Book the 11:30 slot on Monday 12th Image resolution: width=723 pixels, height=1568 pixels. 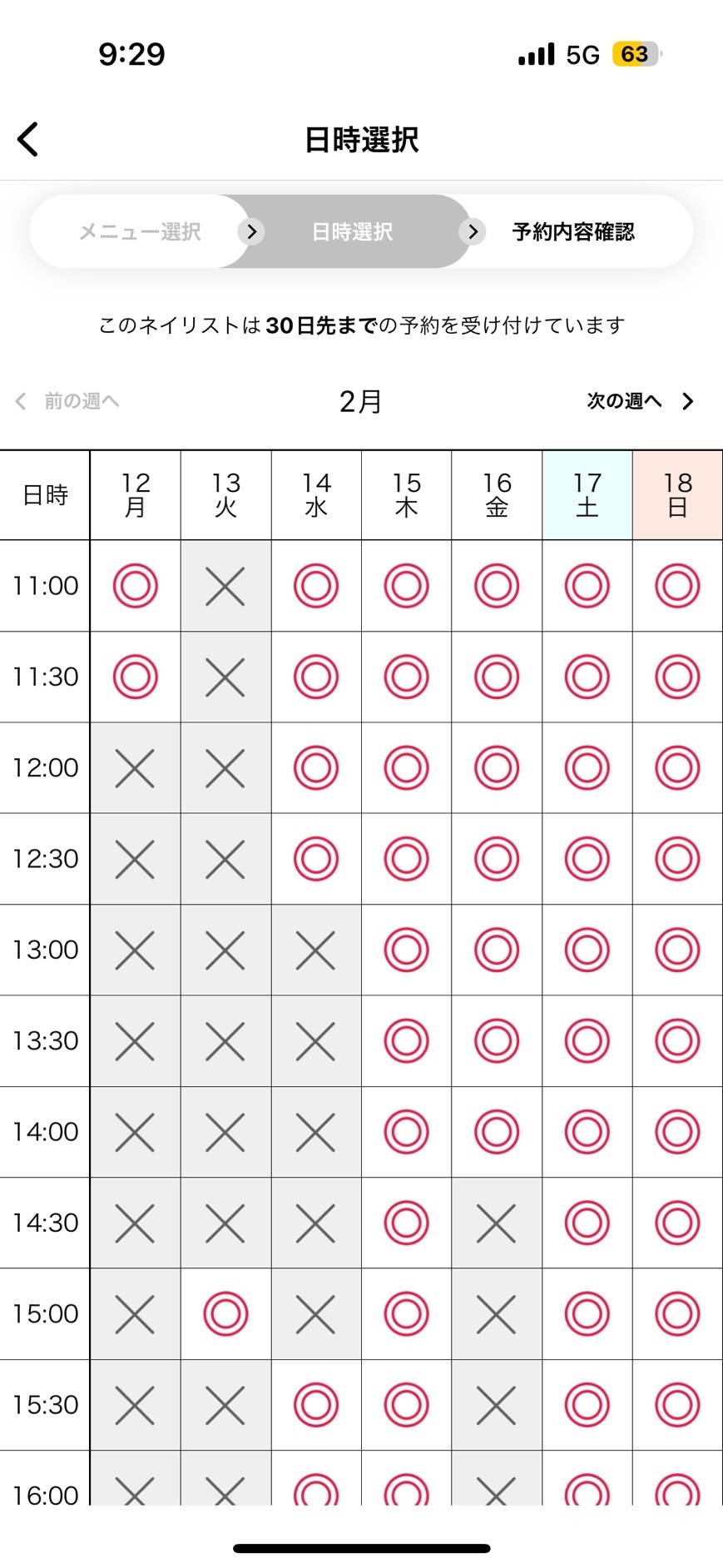[135, 677]
